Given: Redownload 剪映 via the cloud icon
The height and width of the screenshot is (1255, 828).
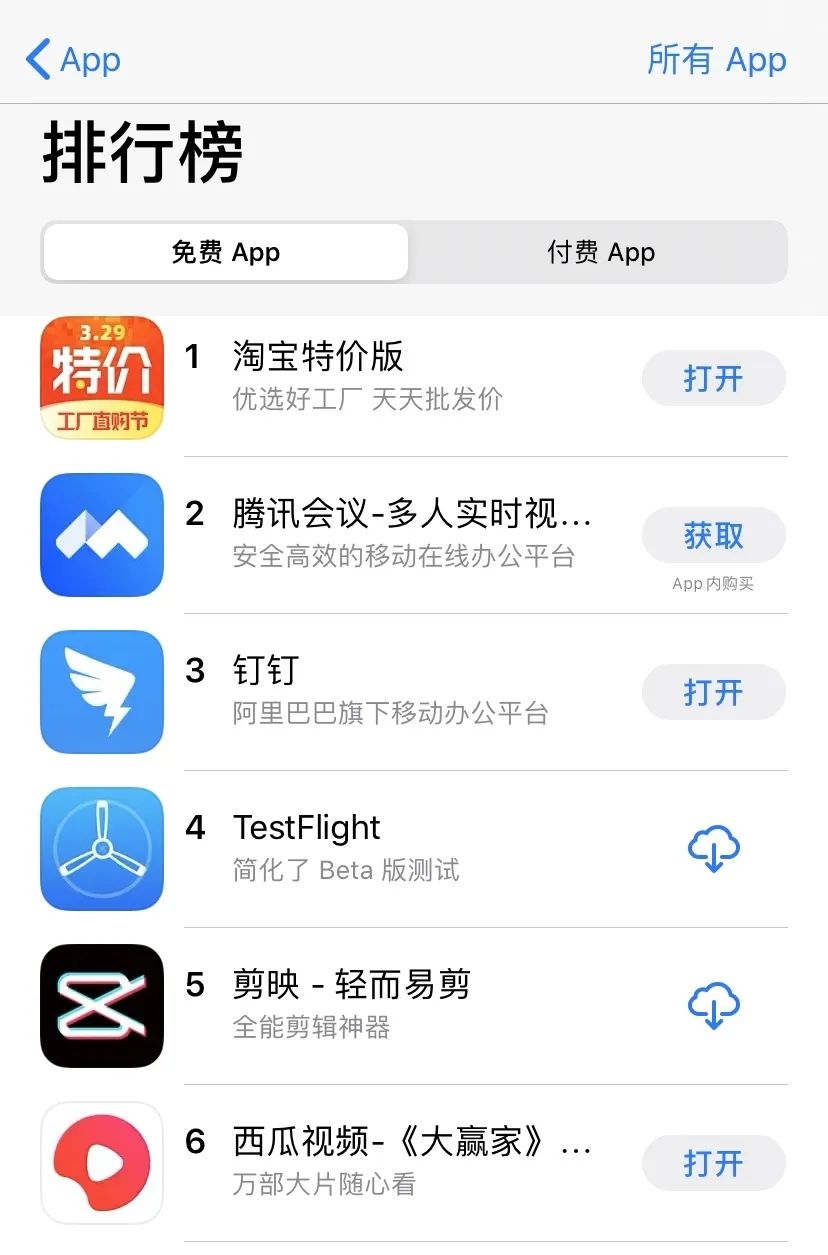Looking at the screenshot, I should coord(713,1005).
